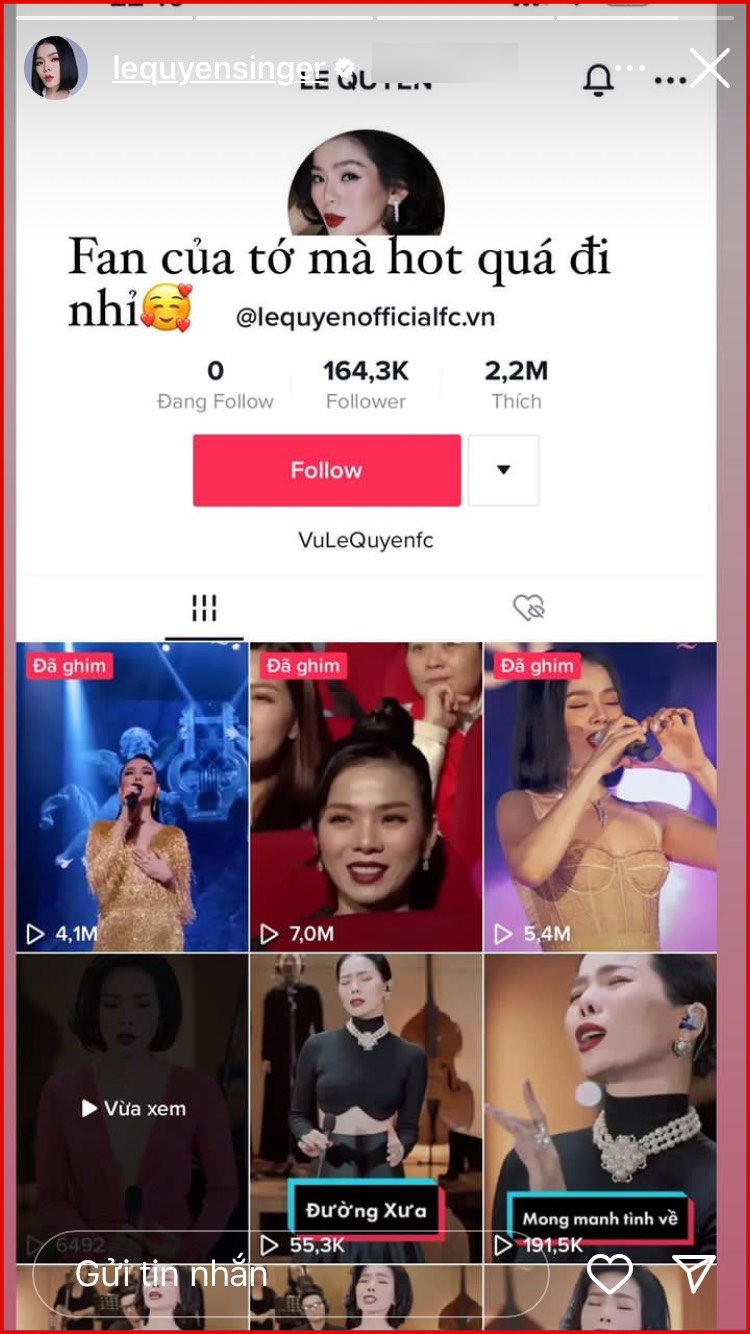Screen dimensions: 750x1334
Task: Open lequyensinger's profile picture
Action: (56, 69)
